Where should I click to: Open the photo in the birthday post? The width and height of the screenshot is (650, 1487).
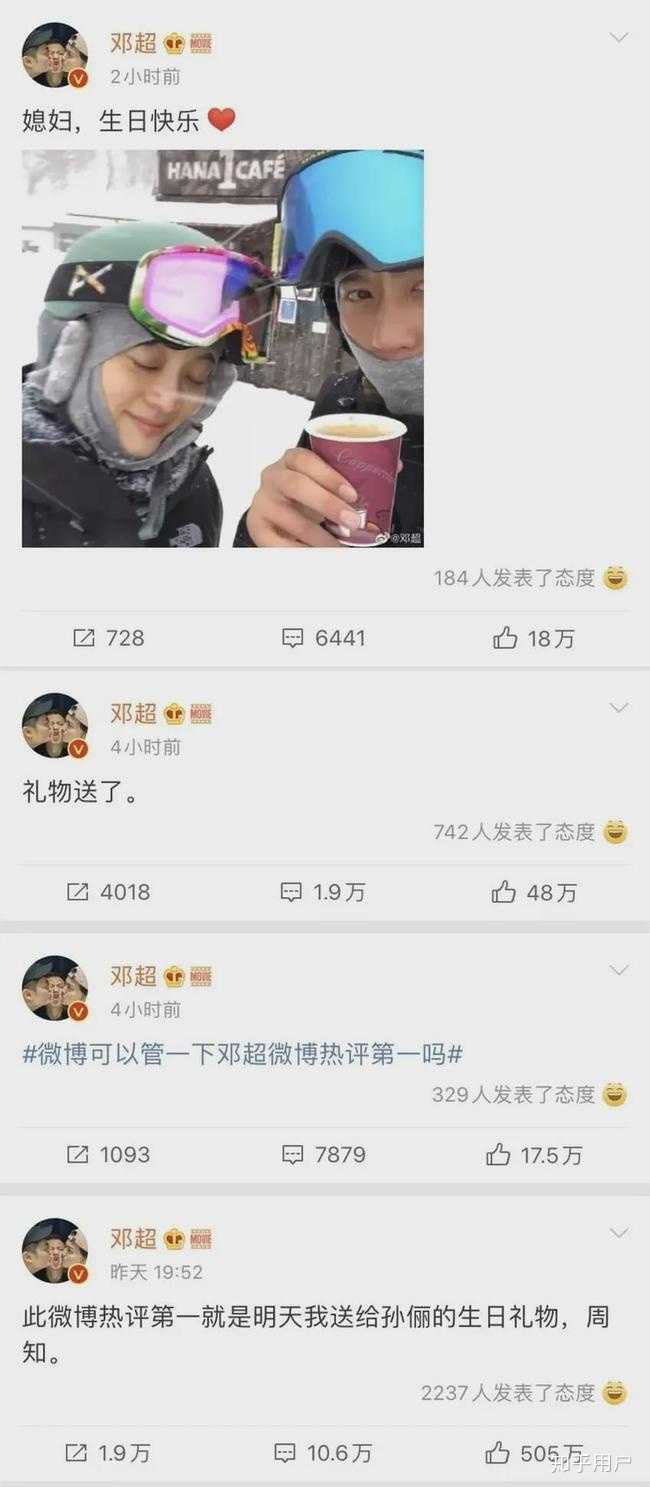point(222,348)
